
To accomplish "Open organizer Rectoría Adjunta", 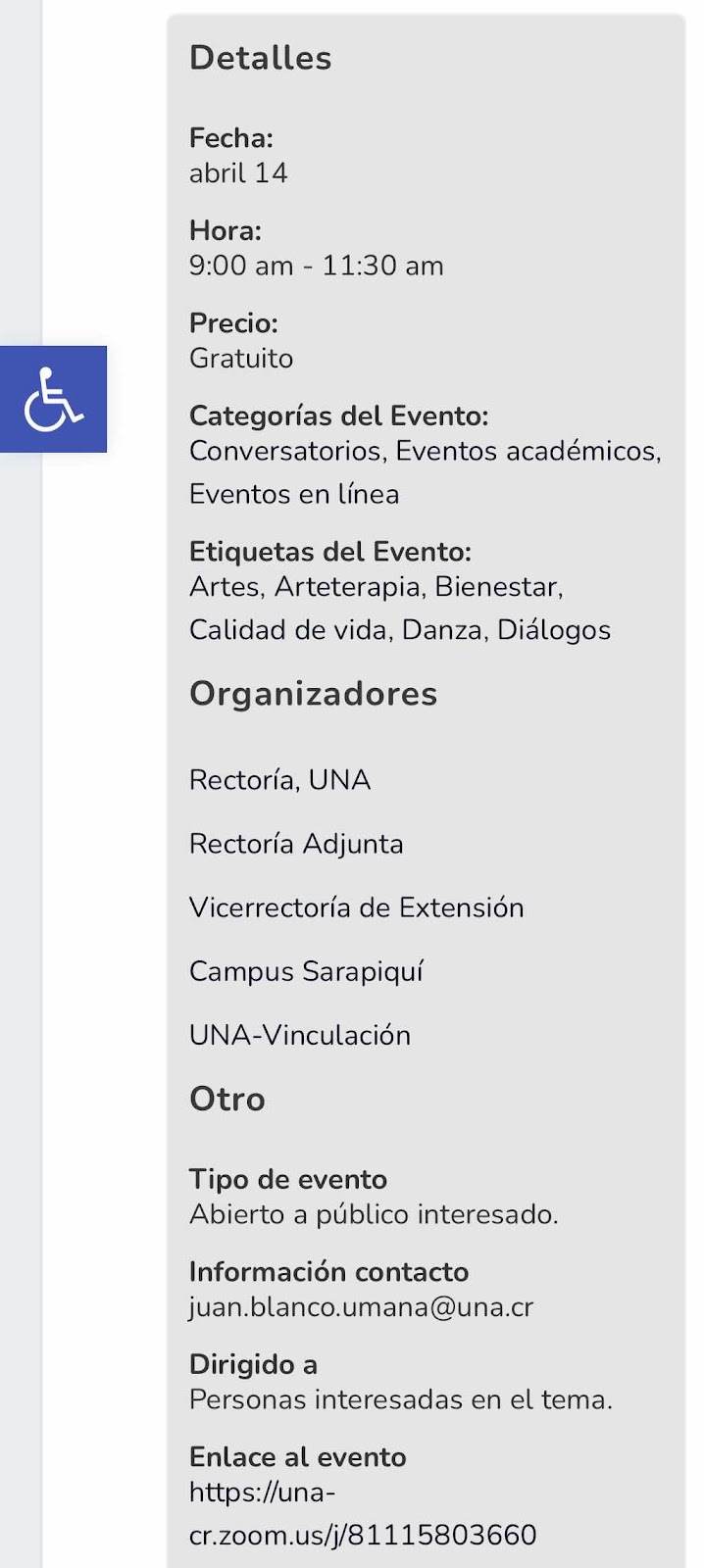I will 296,844.
